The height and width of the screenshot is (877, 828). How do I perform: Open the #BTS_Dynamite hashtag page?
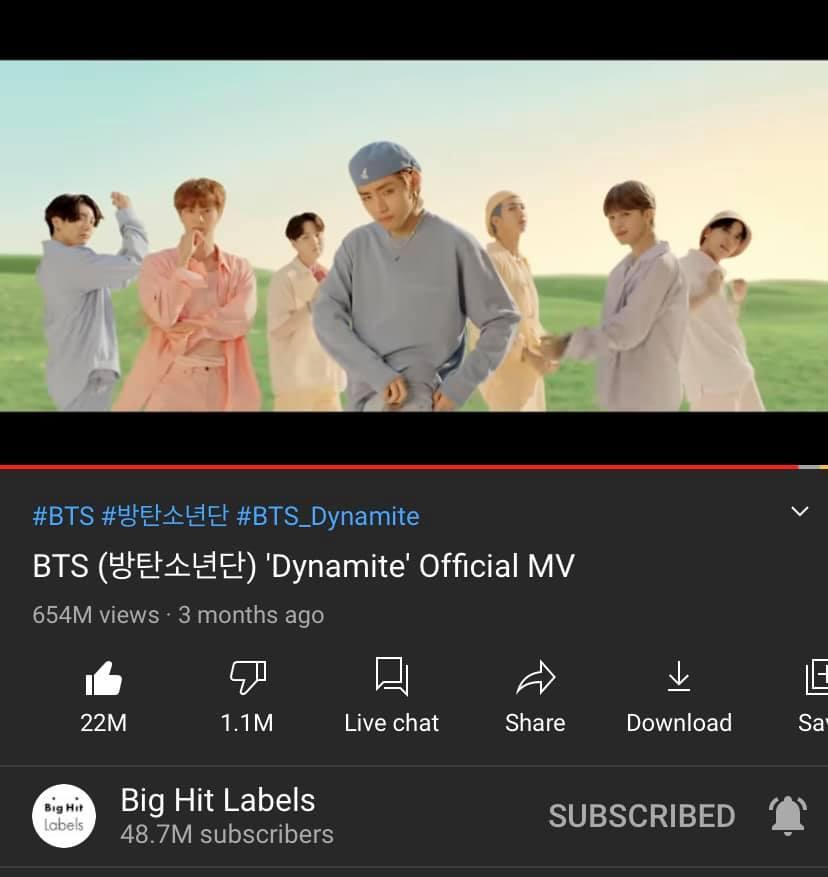pyautogui.click(x=328, y=516)
